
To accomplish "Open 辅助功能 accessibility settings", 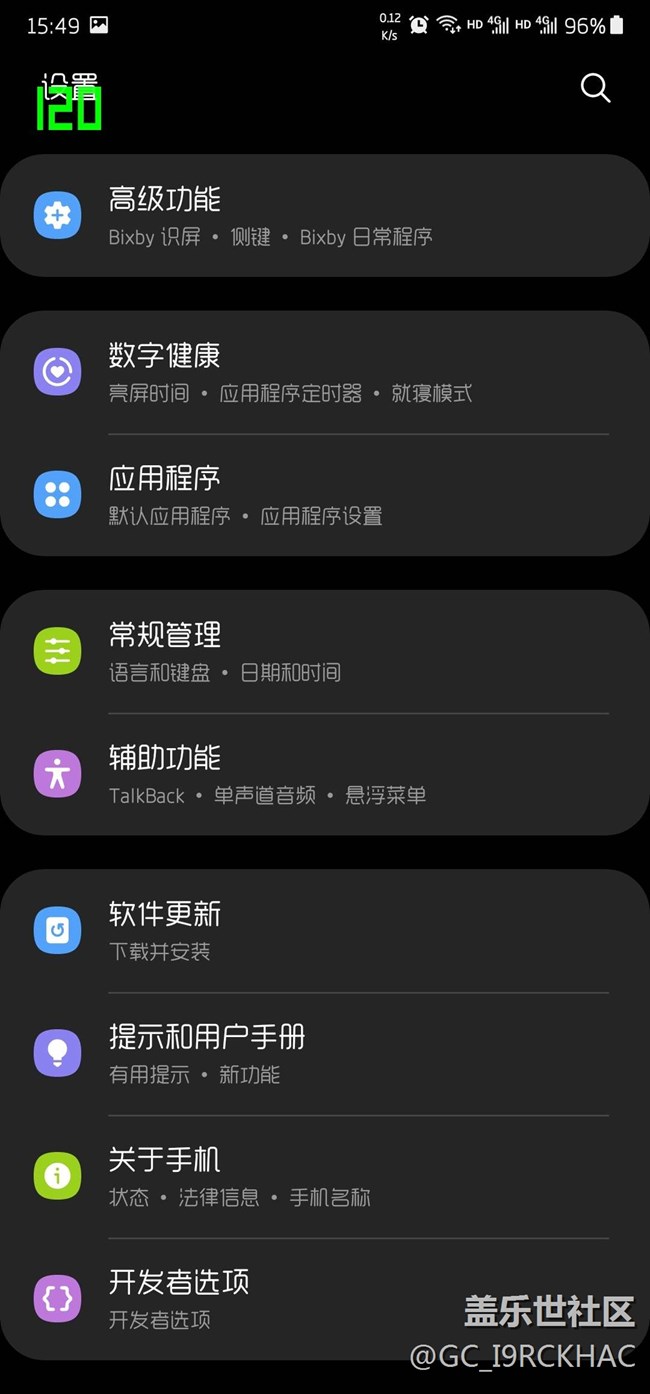I will tap(325, 775).
